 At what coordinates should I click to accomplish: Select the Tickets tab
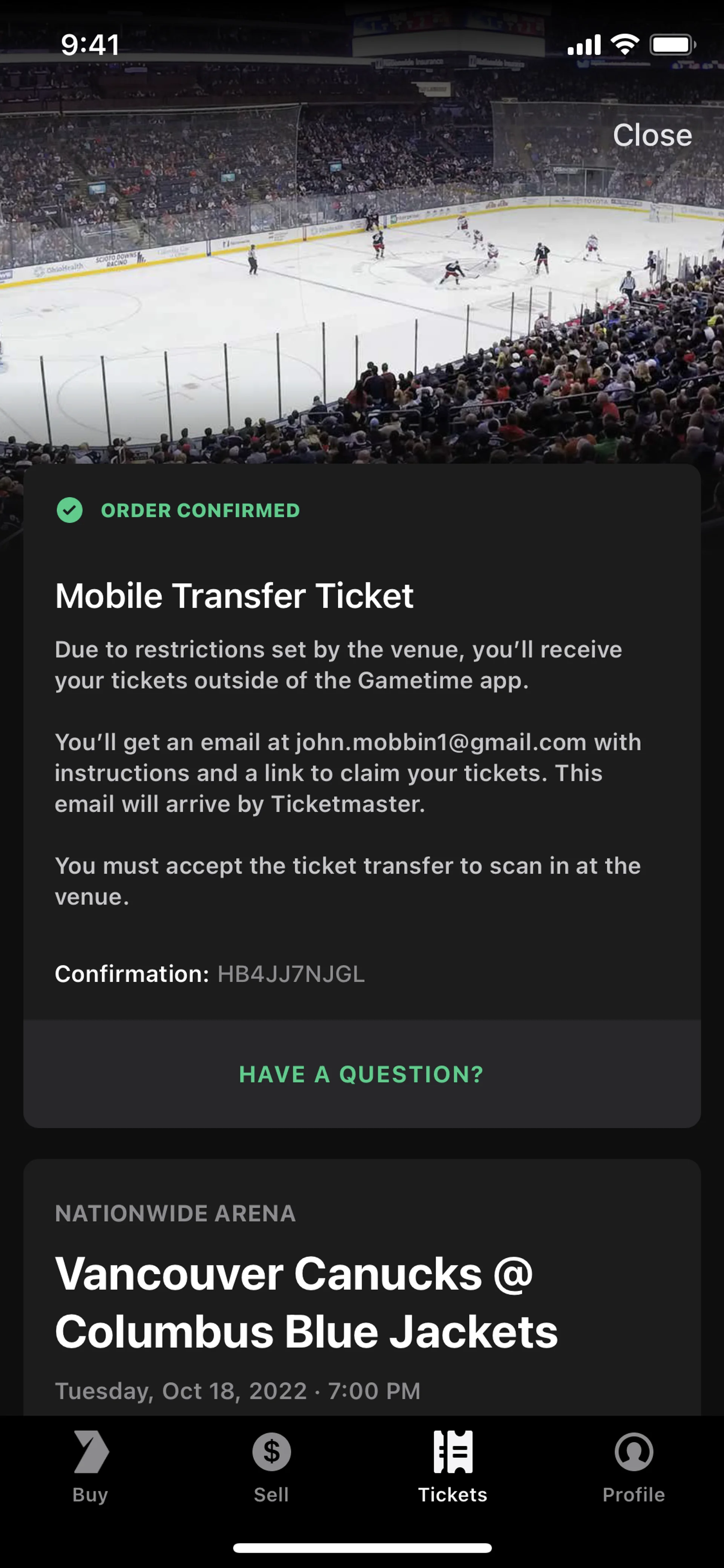[x=452, y=1467]
